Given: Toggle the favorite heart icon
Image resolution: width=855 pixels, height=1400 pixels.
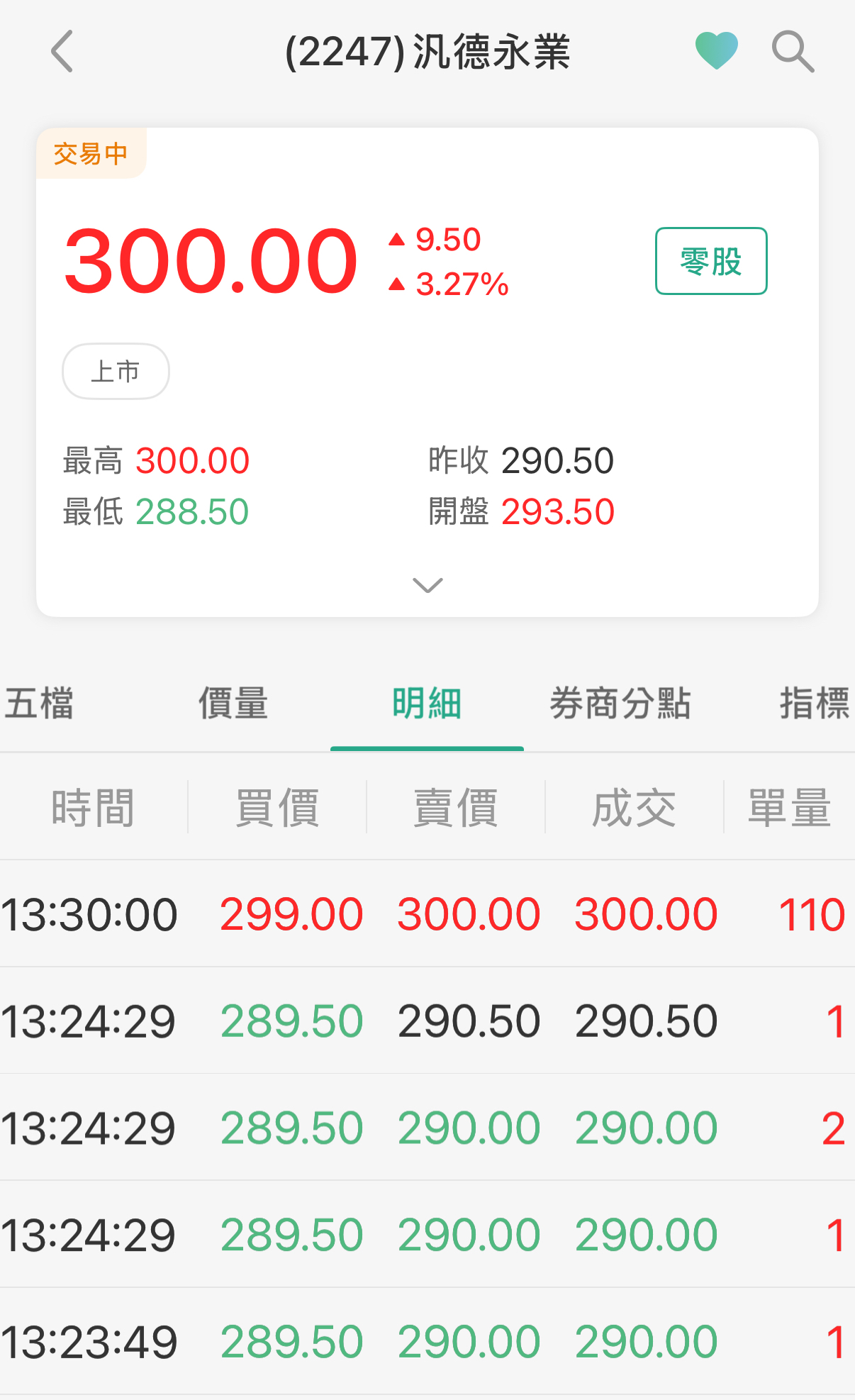Looking at the screenshot, I should click(x=716, y=51).
